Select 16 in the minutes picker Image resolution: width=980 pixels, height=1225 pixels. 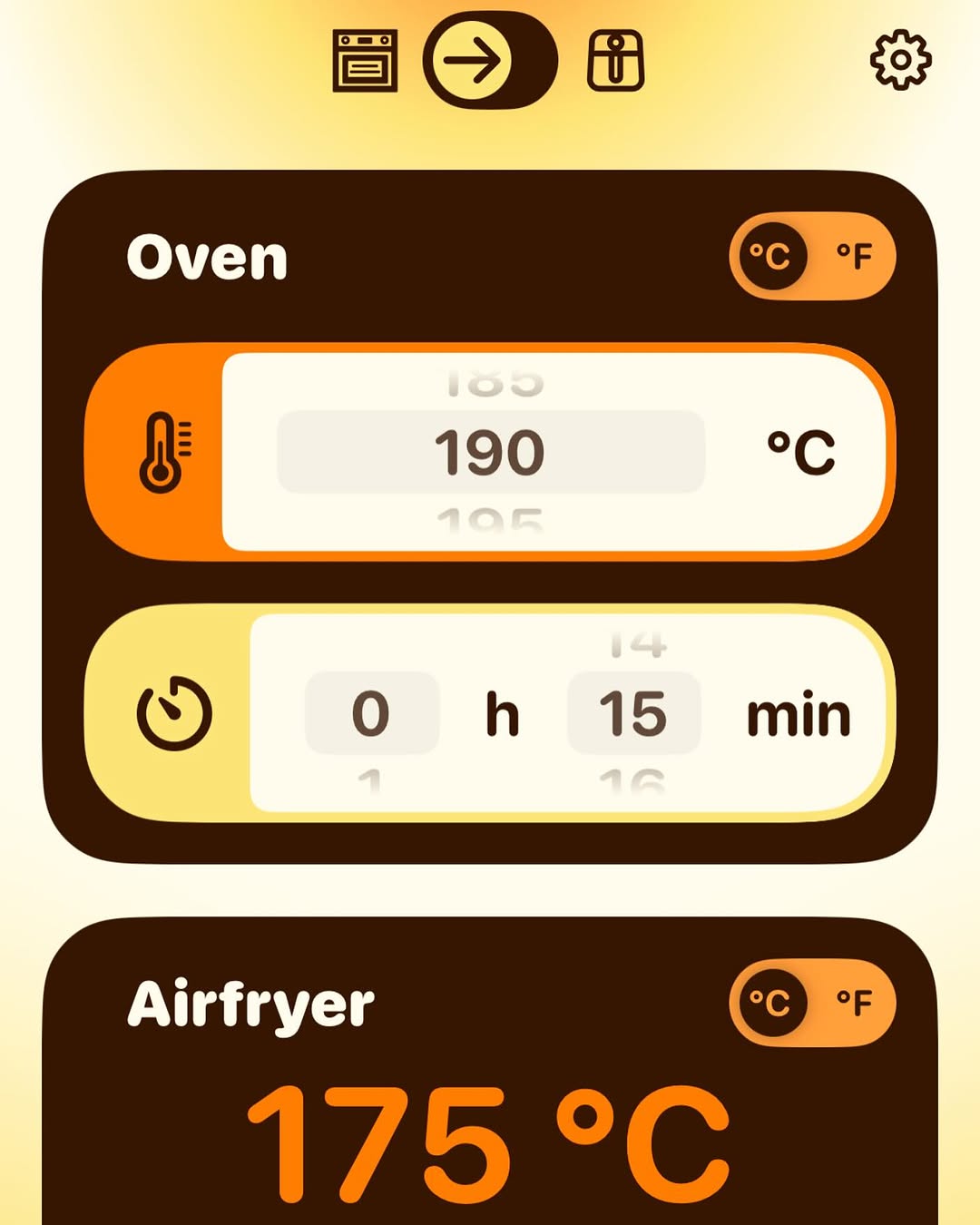[632, 781]
